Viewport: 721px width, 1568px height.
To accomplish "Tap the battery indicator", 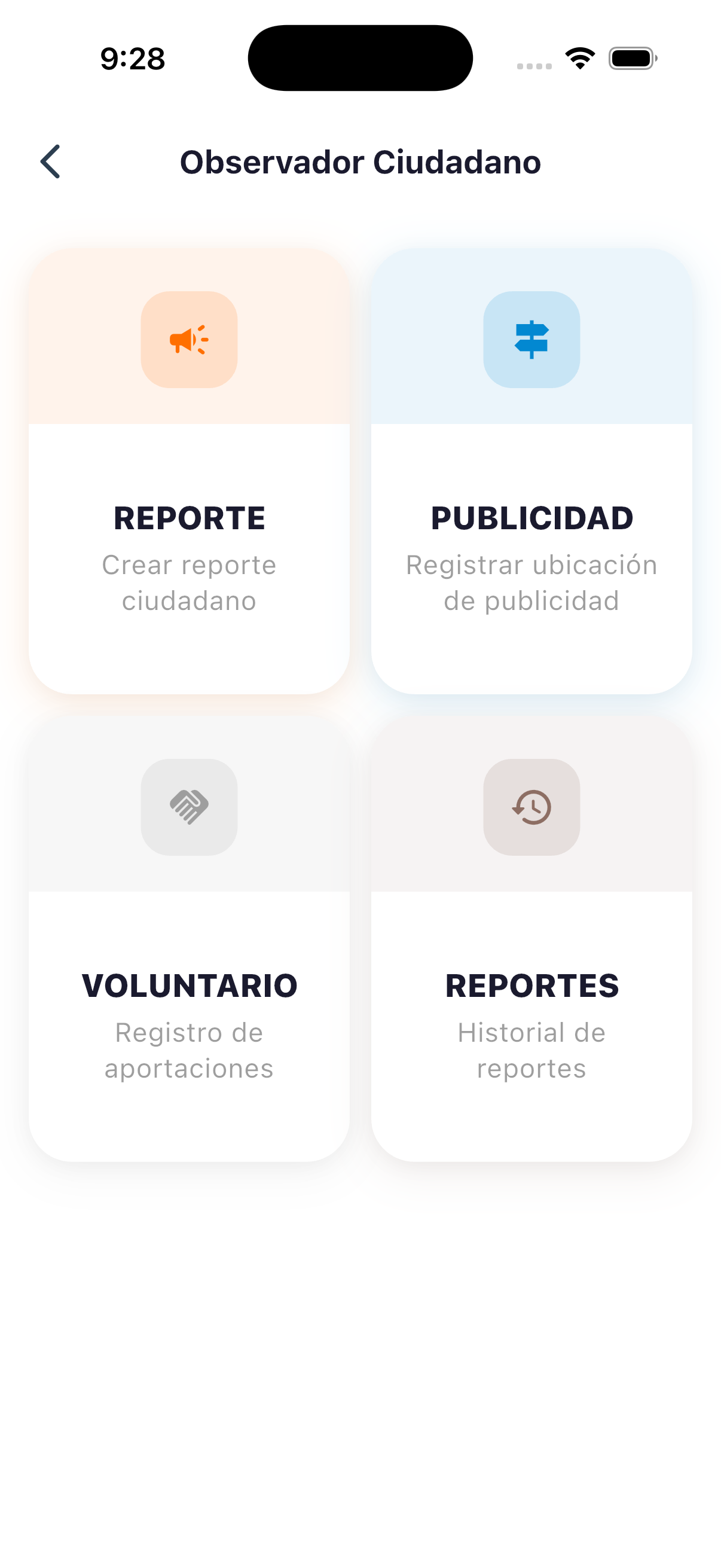I will (x=630, y=57).
